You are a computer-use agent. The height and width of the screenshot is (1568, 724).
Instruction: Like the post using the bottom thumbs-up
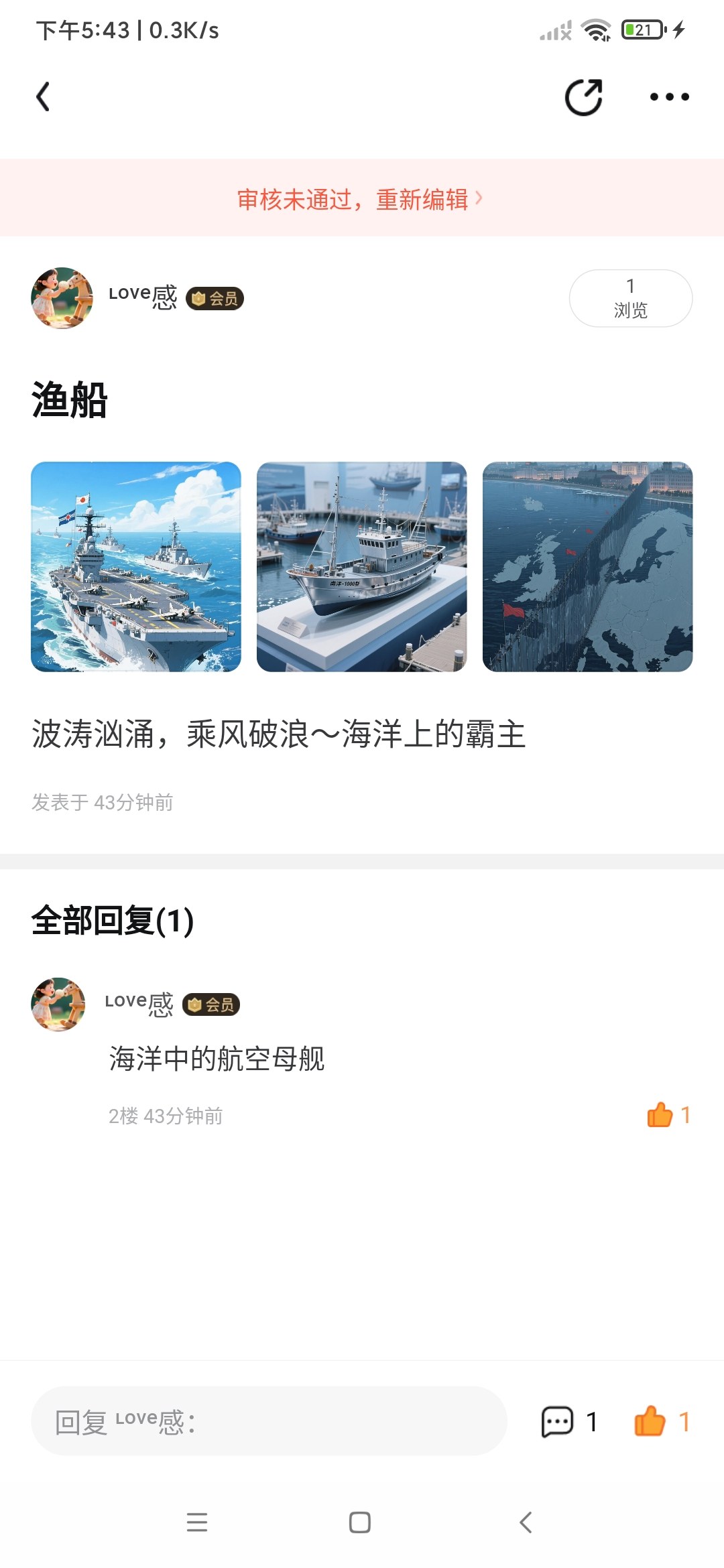[x=650, y=1421]
